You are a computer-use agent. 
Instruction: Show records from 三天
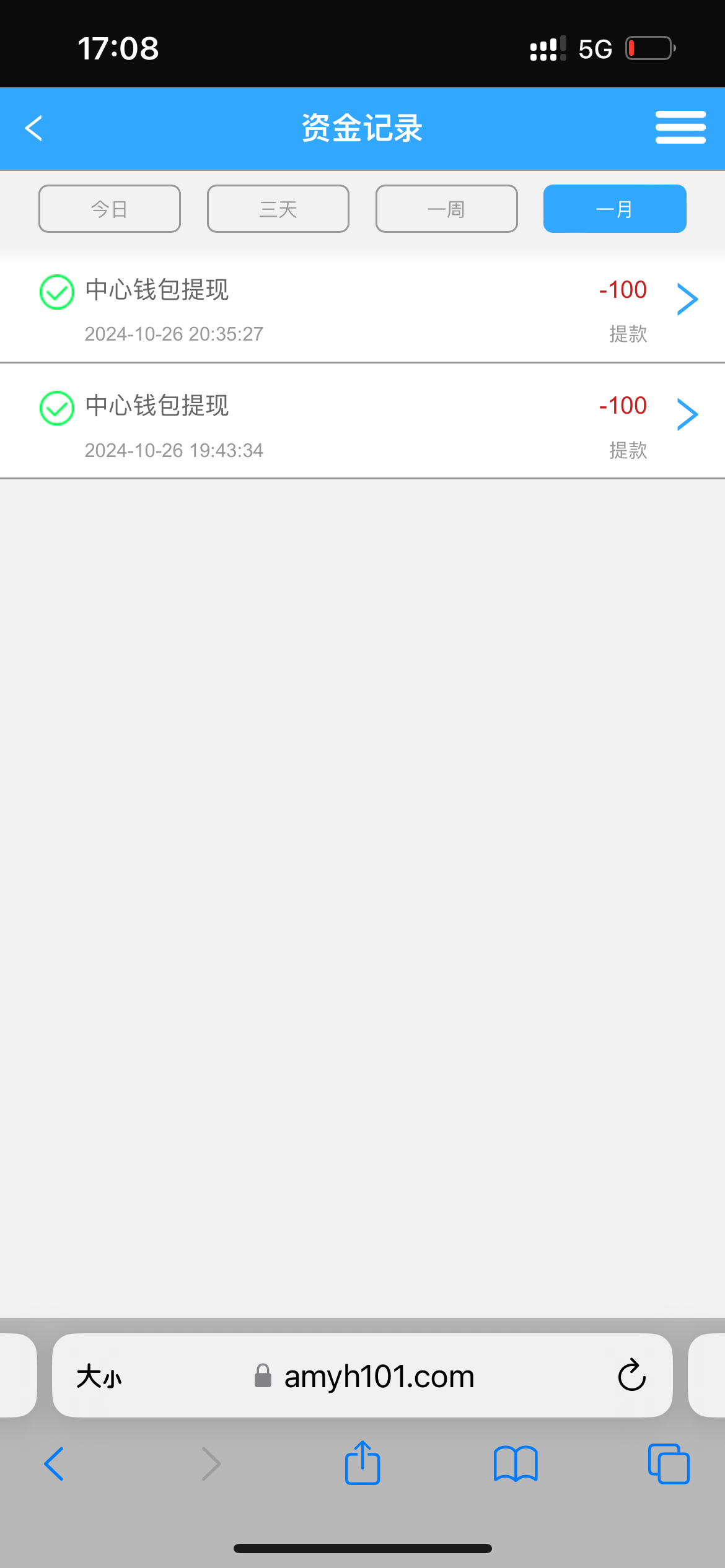[278, 209]
